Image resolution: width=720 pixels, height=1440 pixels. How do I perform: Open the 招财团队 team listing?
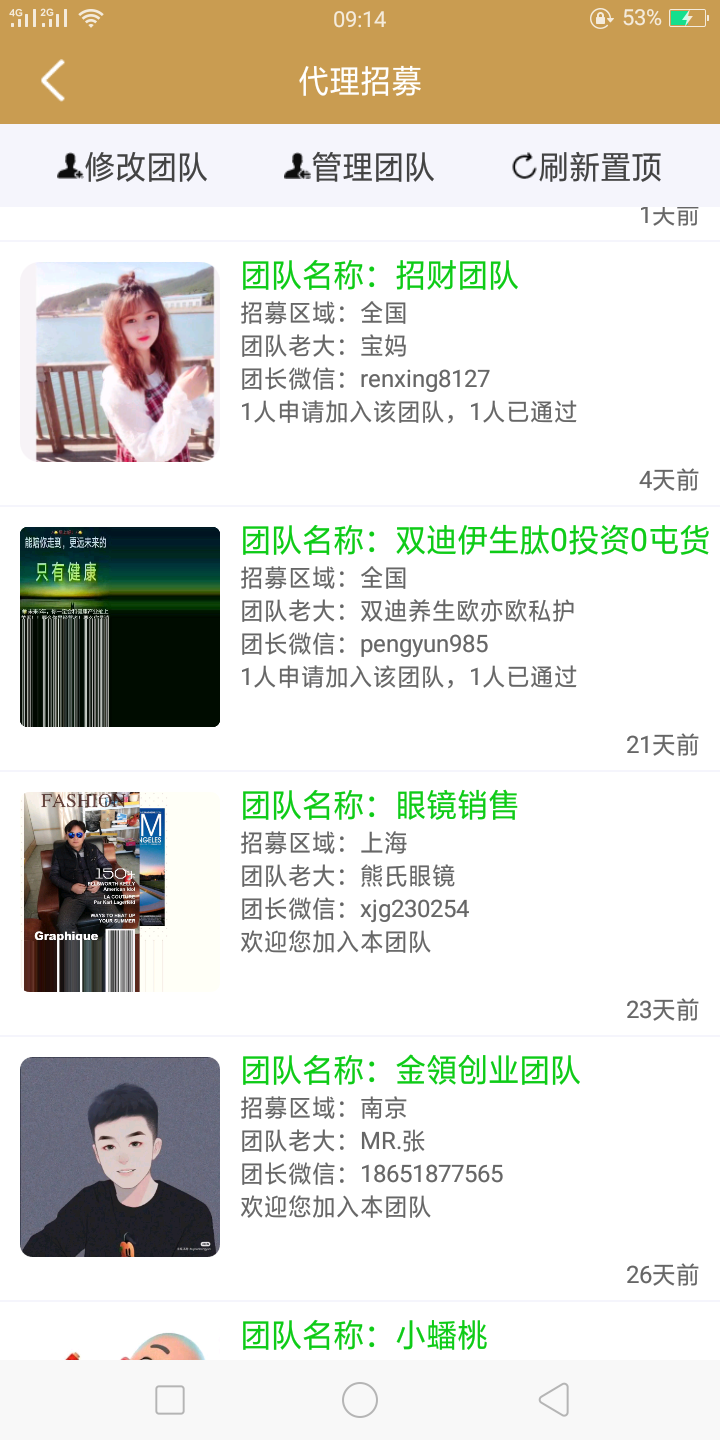[380, 275]
